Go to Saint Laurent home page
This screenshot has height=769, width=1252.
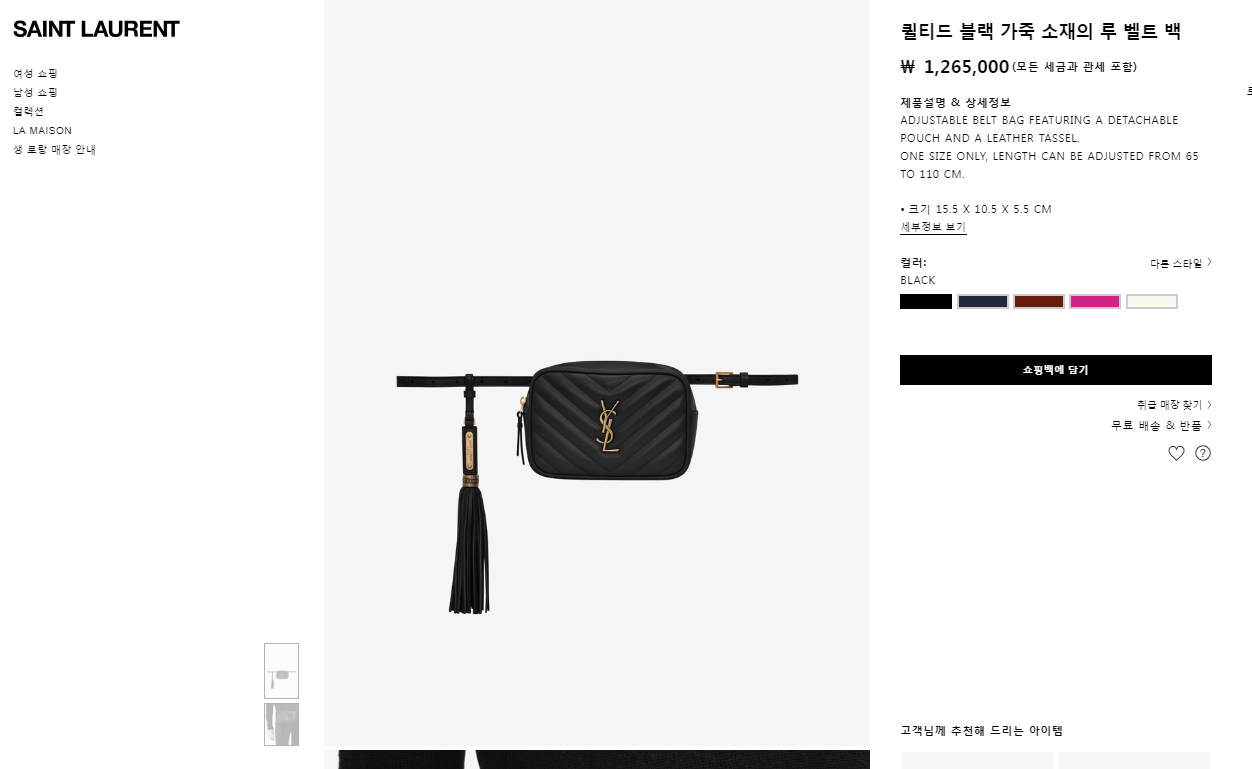[x=96, y=29]
